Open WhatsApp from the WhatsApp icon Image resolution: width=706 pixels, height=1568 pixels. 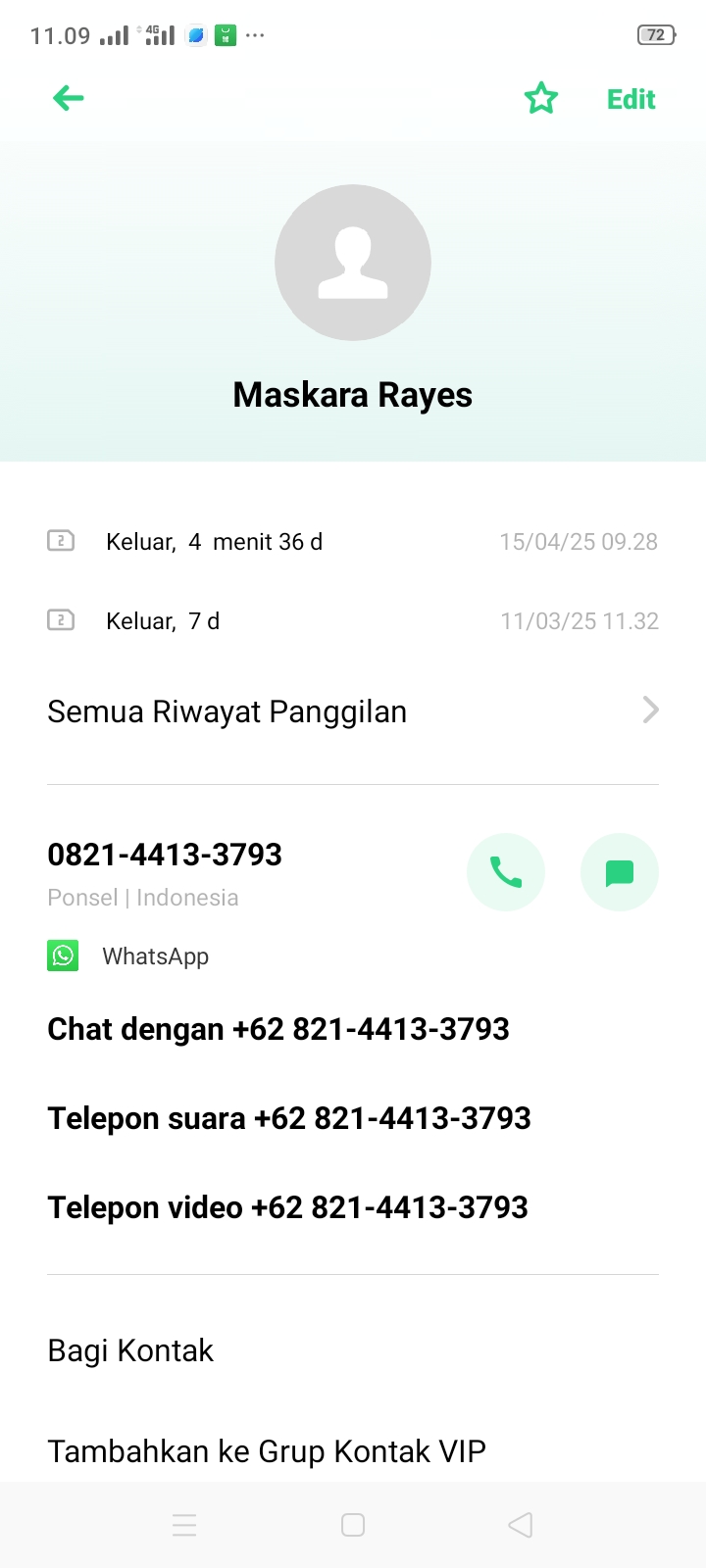click(63, 955)
